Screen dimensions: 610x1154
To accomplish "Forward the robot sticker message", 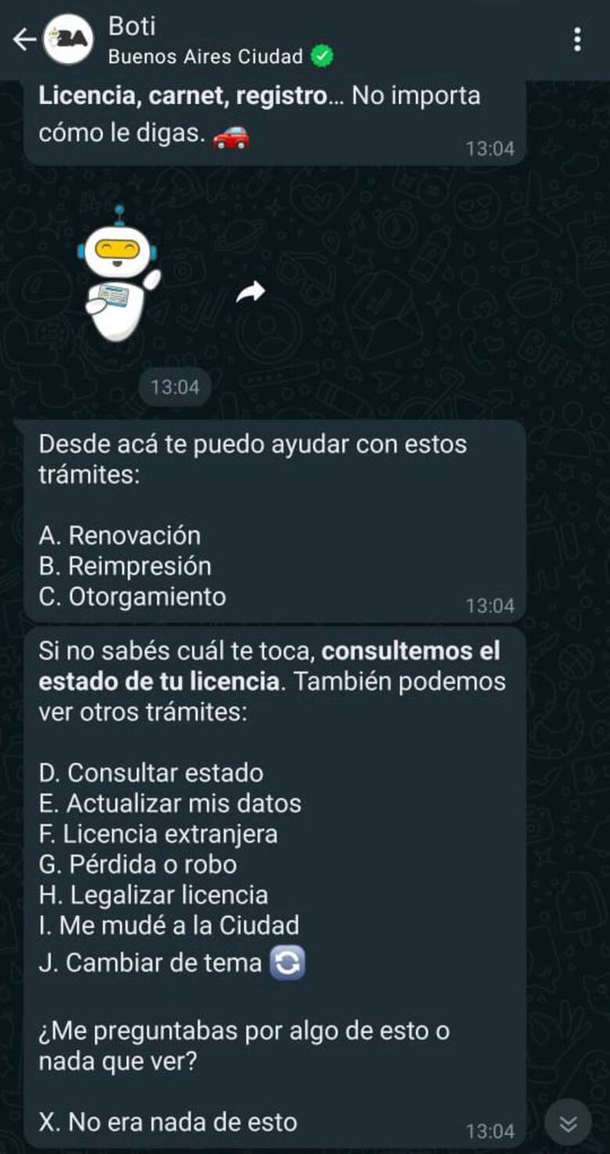I will 250,291.
